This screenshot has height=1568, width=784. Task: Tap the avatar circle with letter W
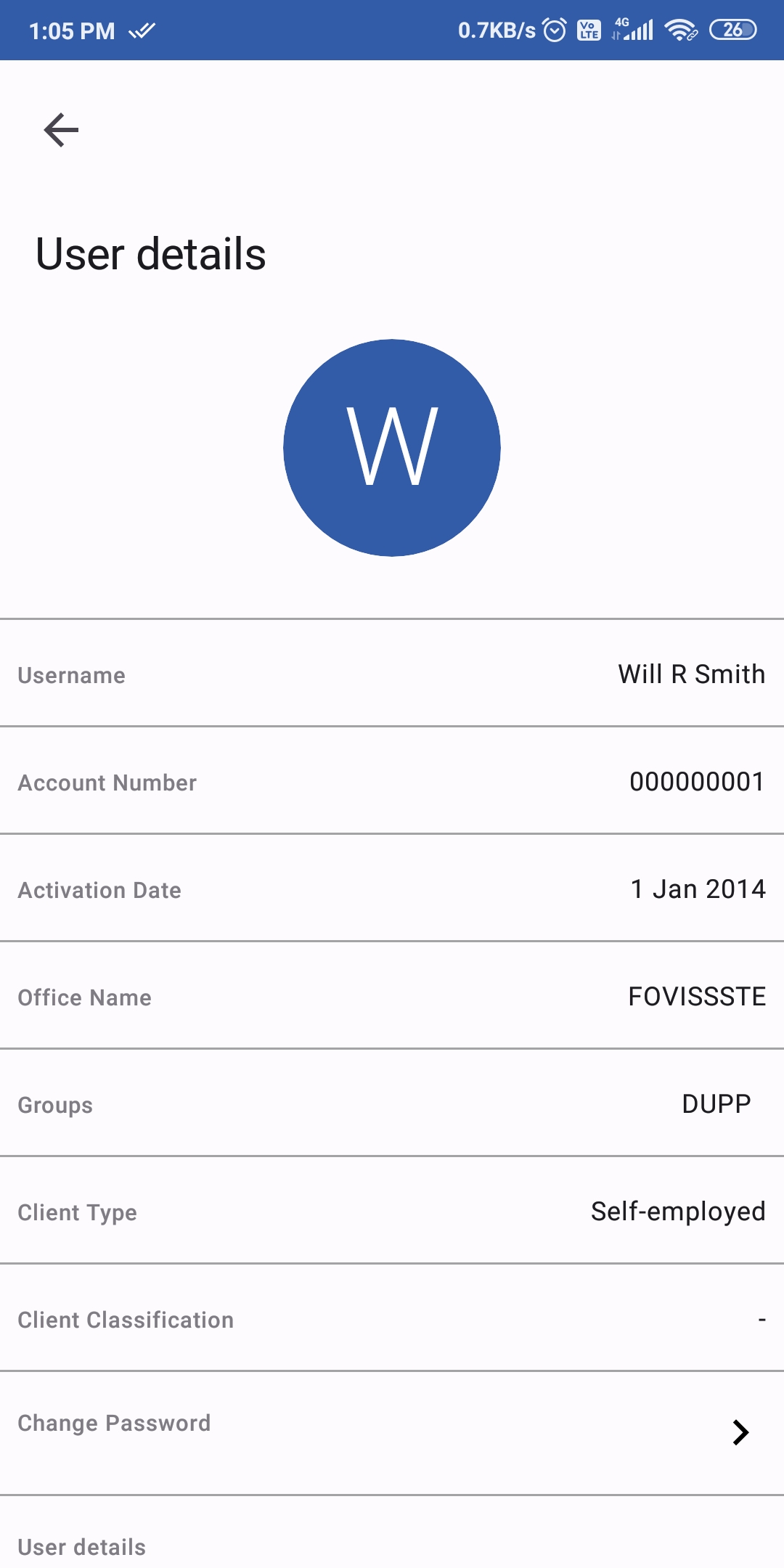(392, 448)
